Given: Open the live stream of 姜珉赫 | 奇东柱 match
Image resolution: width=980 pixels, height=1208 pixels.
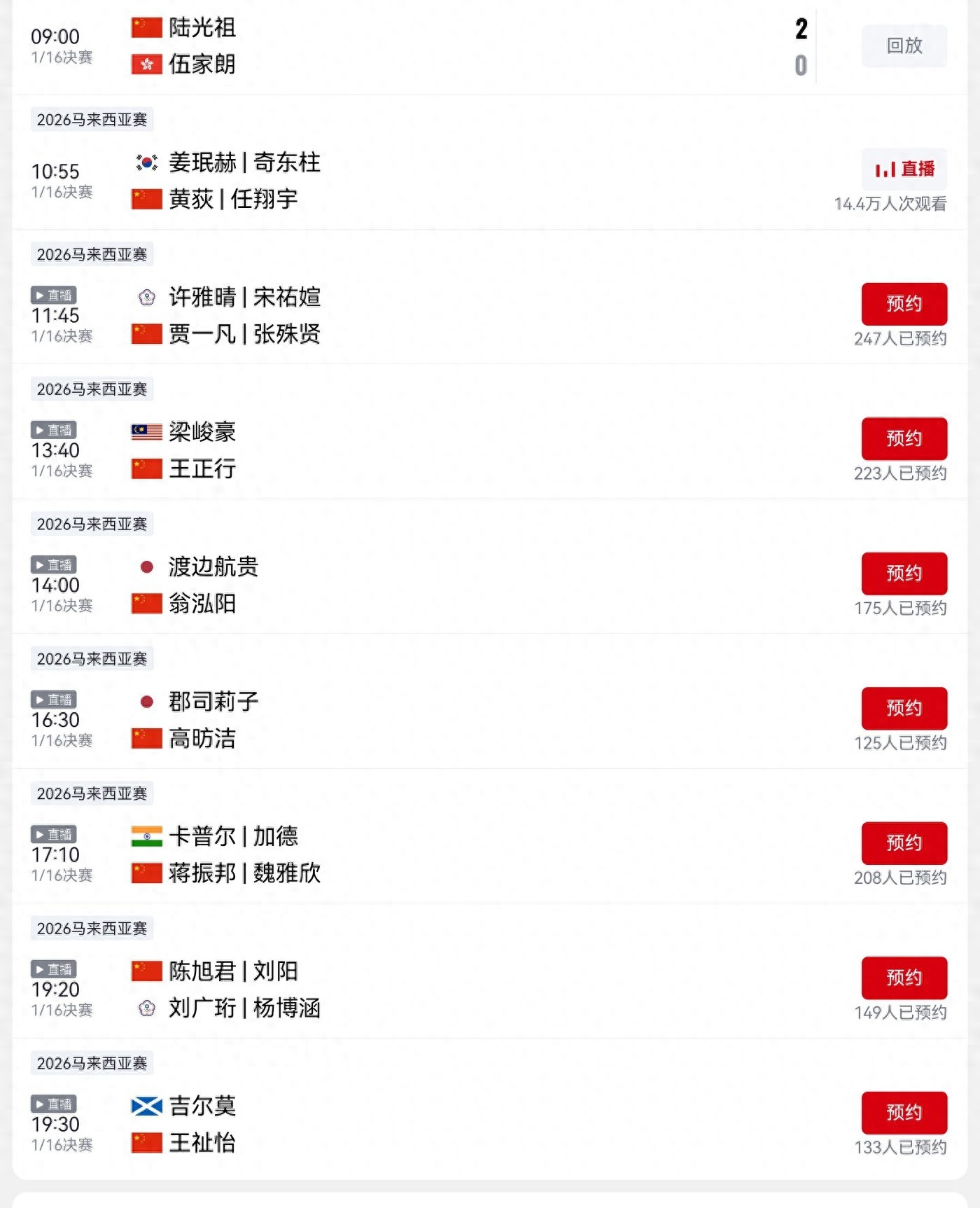Looking at the screenshot, I should [x=904, y=169].
